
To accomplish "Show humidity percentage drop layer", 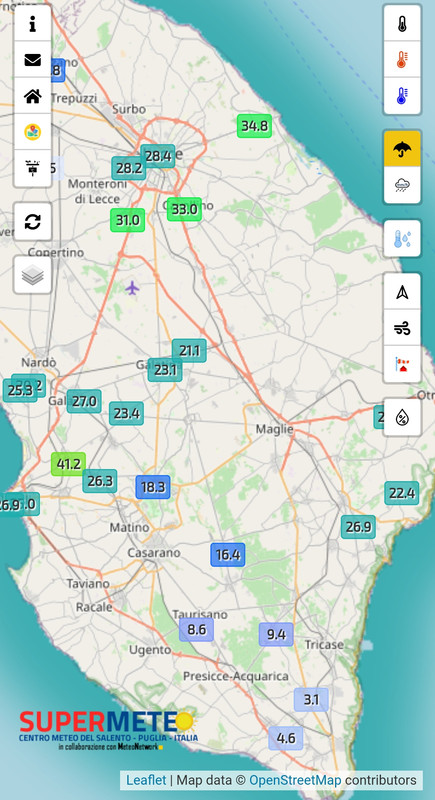I will pyautogui.click(x=402, y=417).
